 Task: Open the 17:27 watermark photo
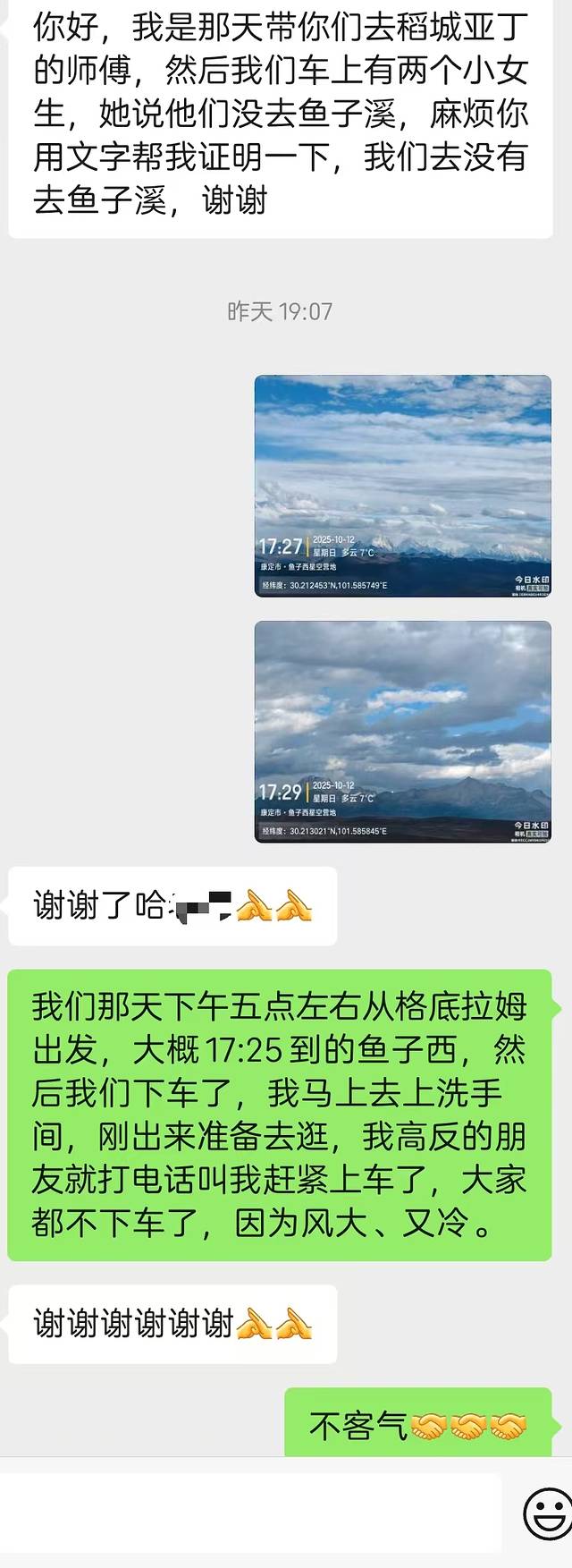pos(402,486)
